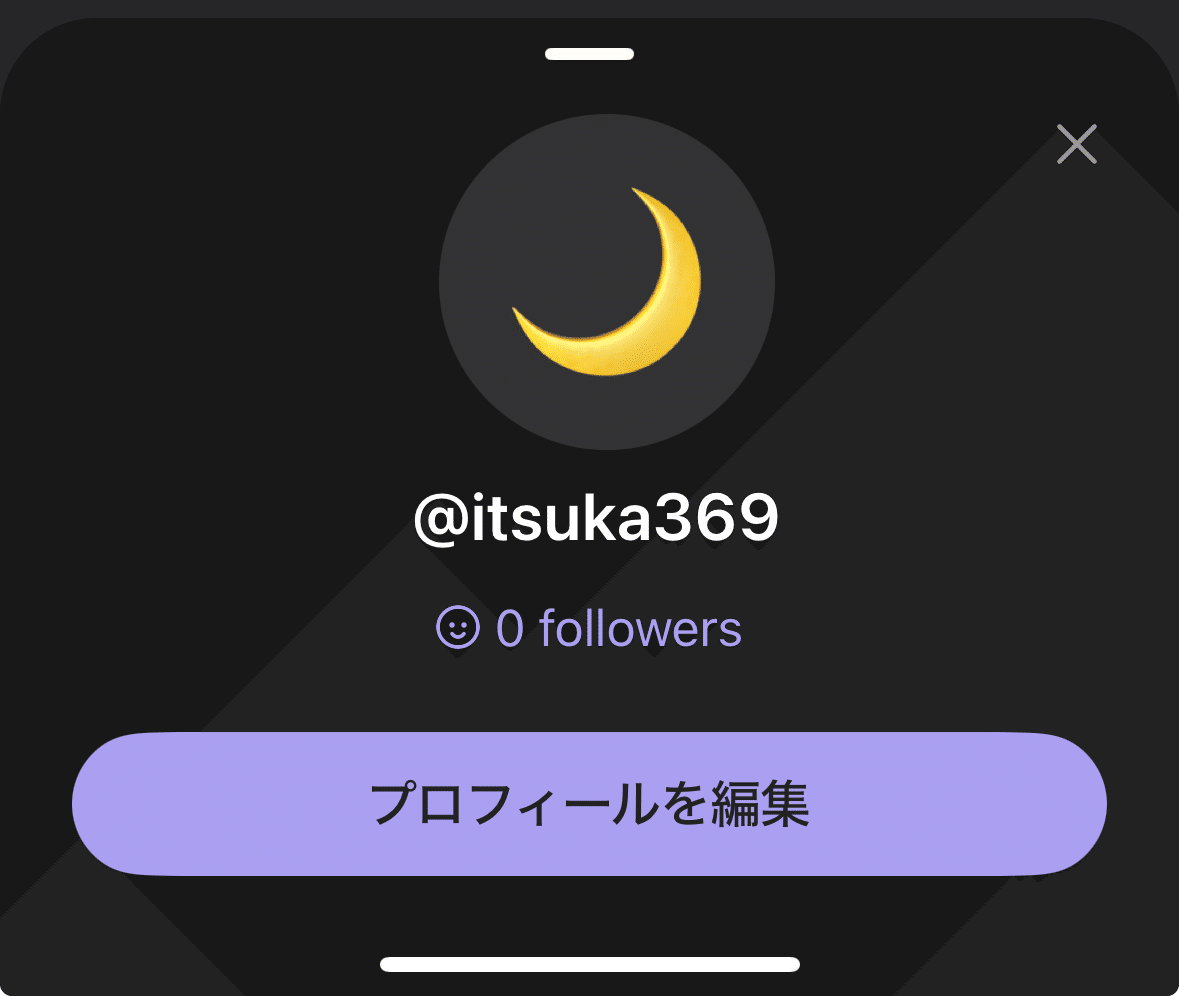The image size is (1179, 996).
Task: Tap the プロフィールを編集 button
Action: 589,804
